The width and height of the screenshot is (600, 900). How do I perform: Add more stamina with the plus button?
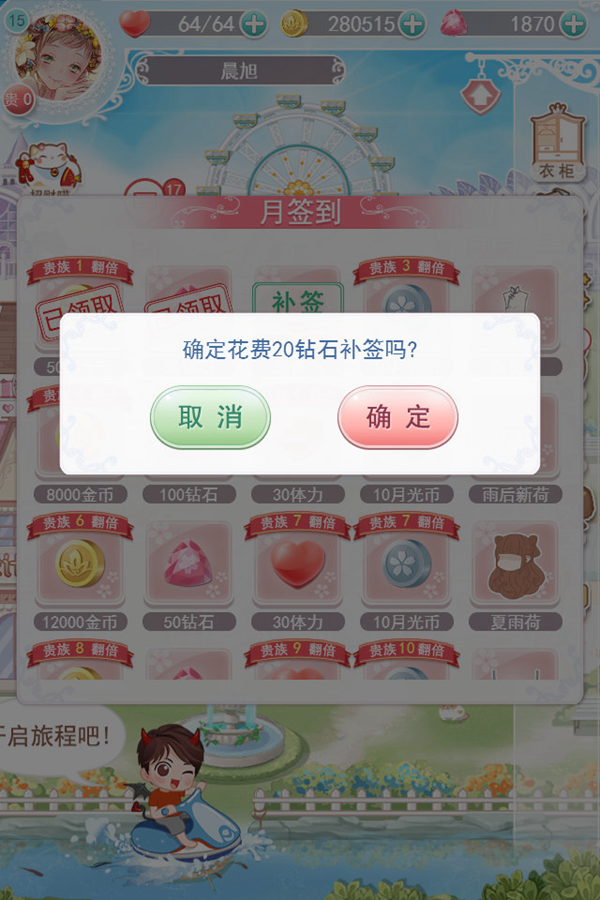(x=254, y=23)
